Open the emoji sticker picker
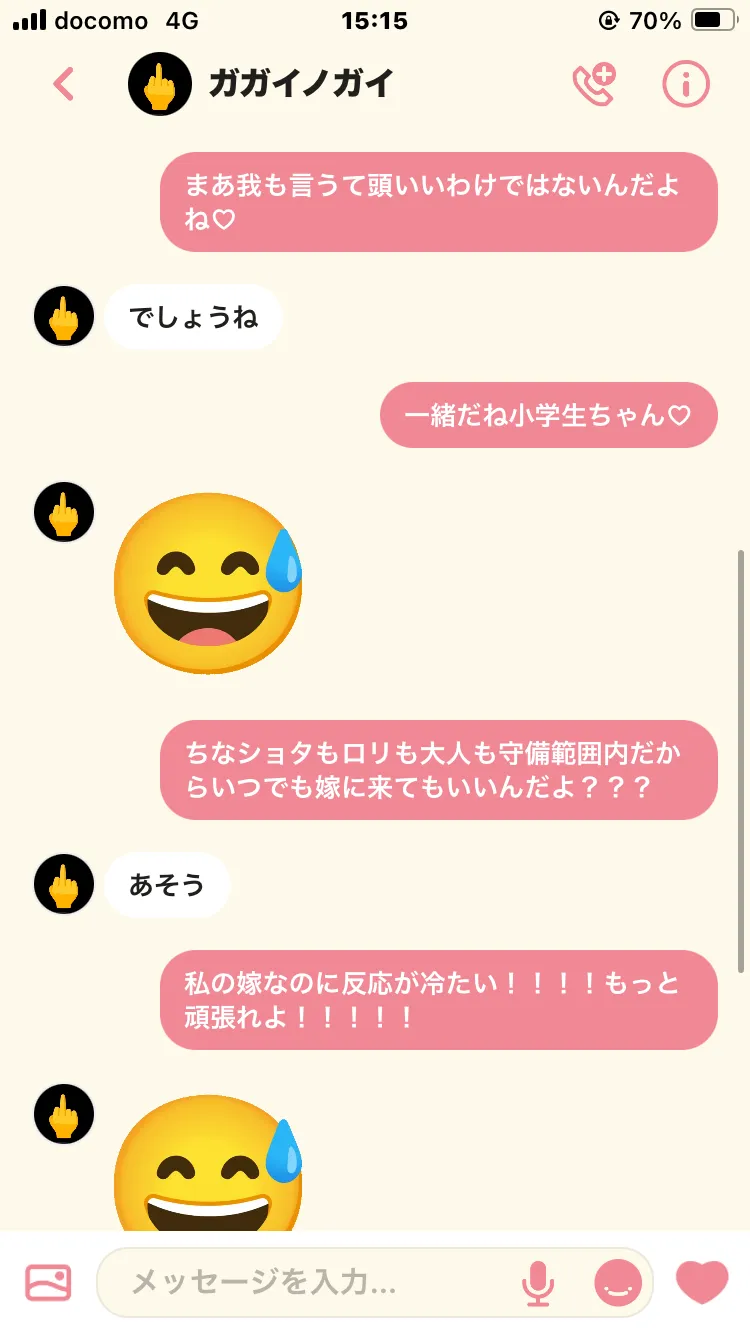This screenshot has height=1334, width=750. point(618,1282)
